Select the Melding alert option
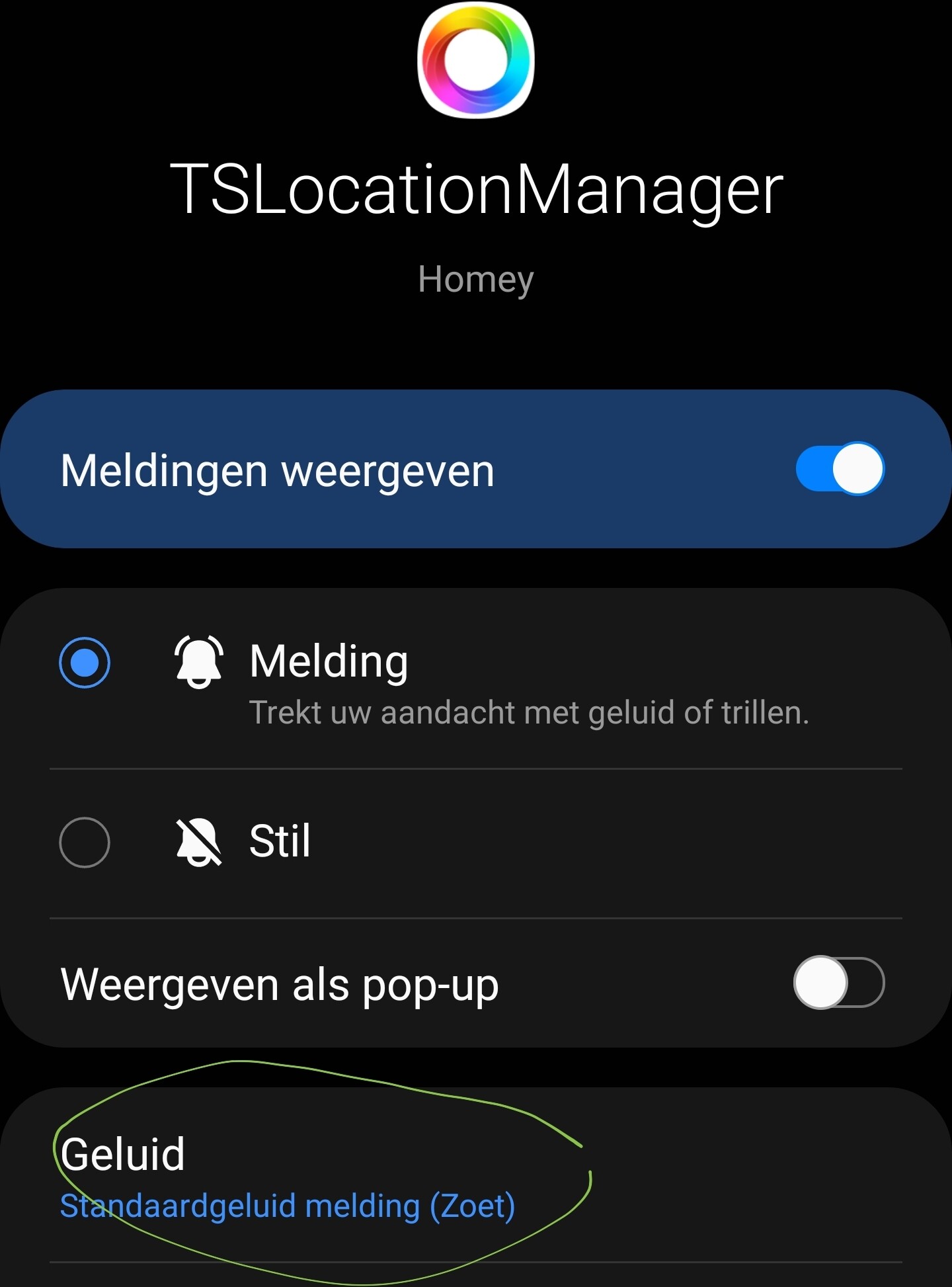Image resolution: width=952 pixels, height=1287 pixels. pos(85,662)
